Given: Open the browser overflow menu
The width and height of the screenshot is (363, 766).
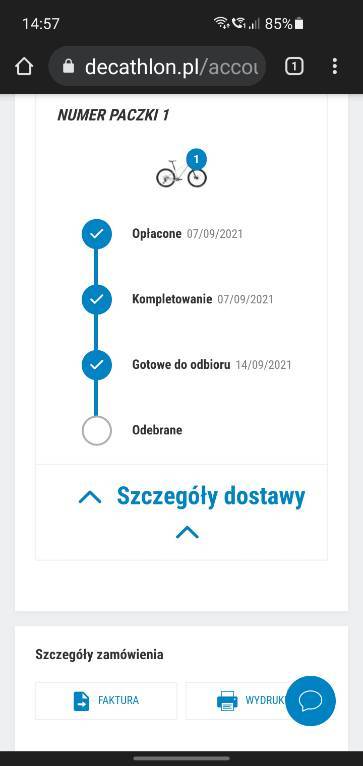Looking at the screenshot, I should click(335, 66).
